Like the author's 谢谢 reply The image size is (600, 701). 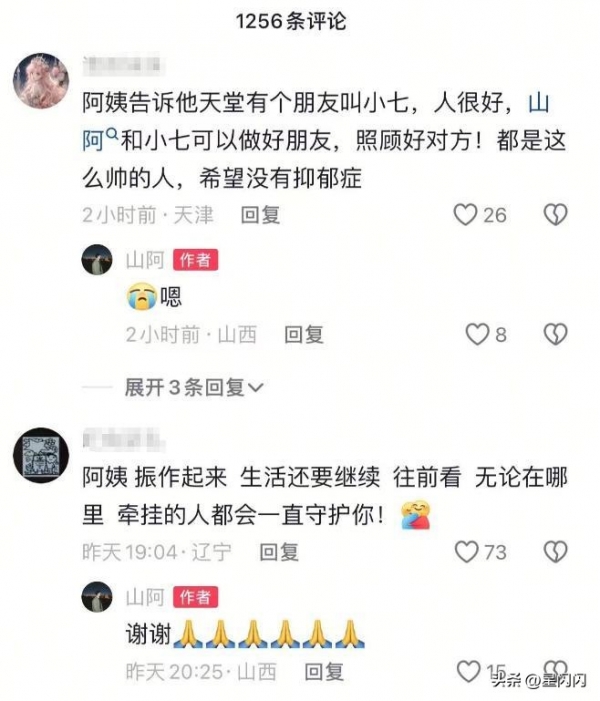[x=468, y=671]
